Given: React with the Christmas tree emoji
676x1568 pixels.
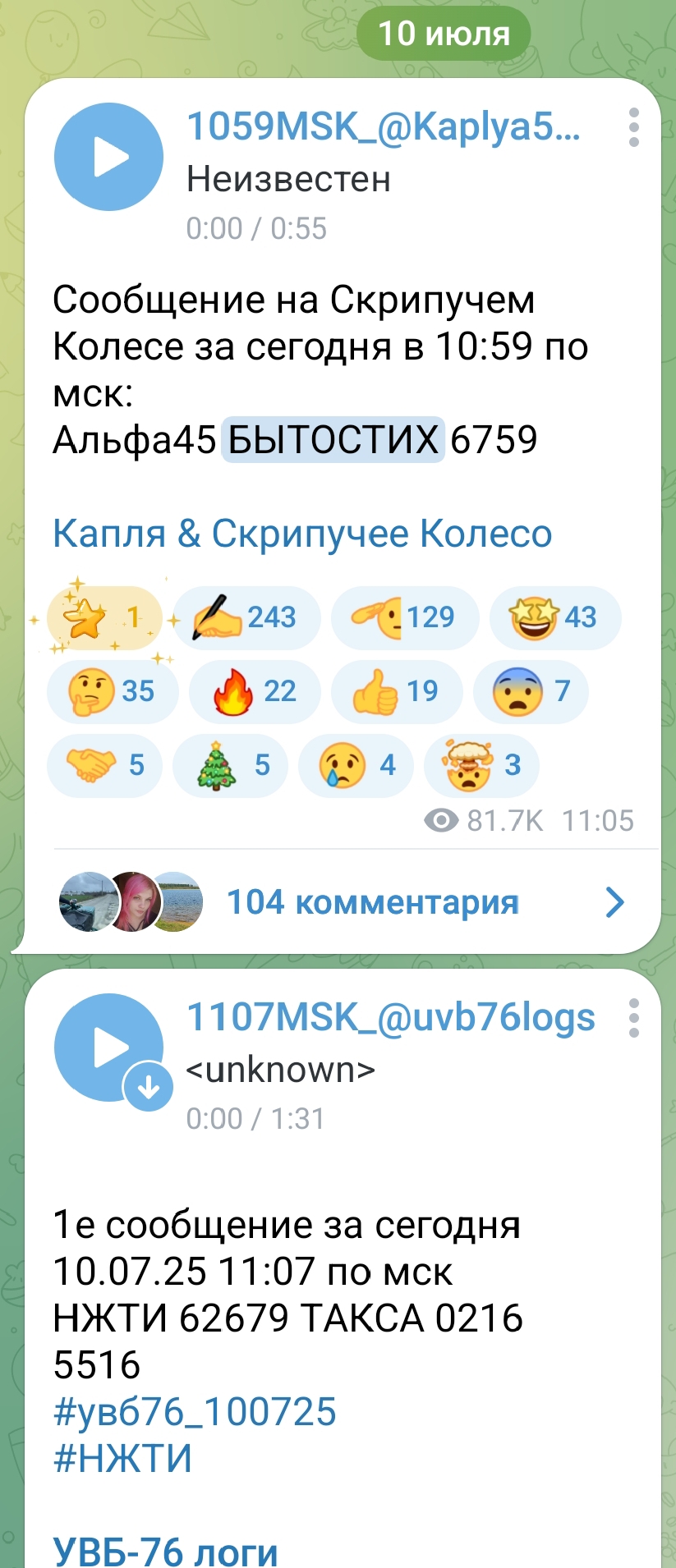Looking at the screenshot, I should pyautogui.click(x=230, y=766).
